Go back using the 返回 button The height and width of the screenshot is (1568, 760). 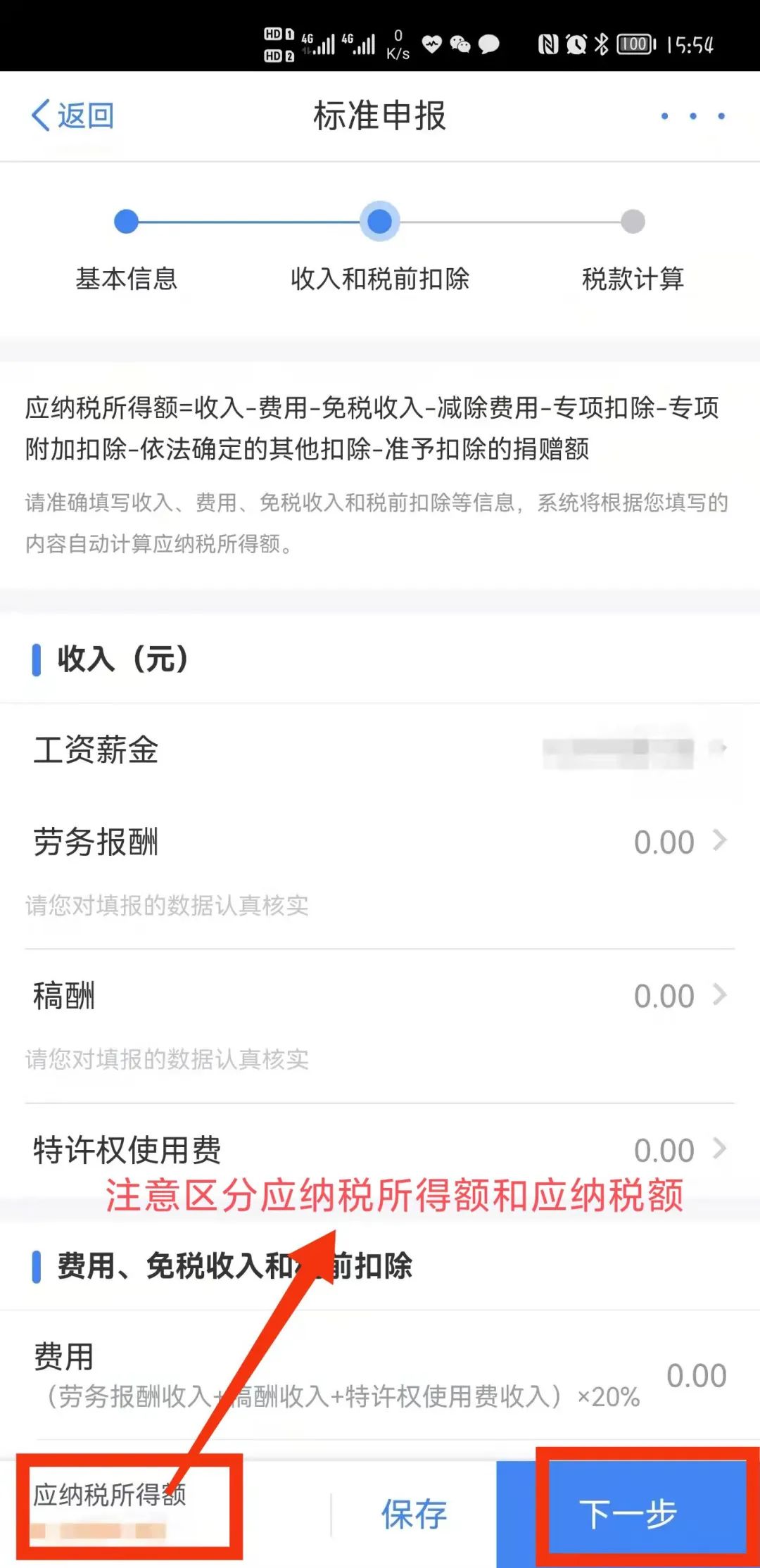72,115
